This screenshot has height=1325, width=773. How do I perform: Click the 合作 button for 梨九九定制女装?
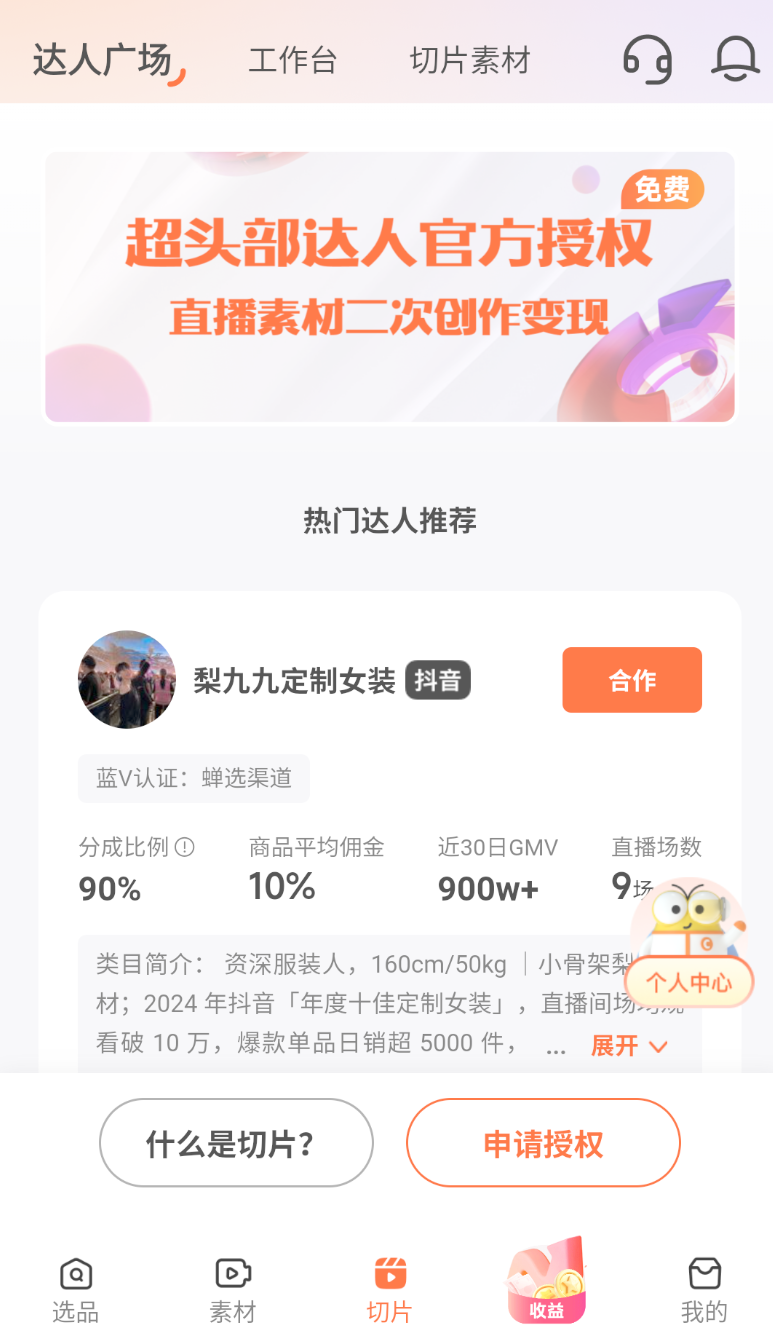click(631, 680)
